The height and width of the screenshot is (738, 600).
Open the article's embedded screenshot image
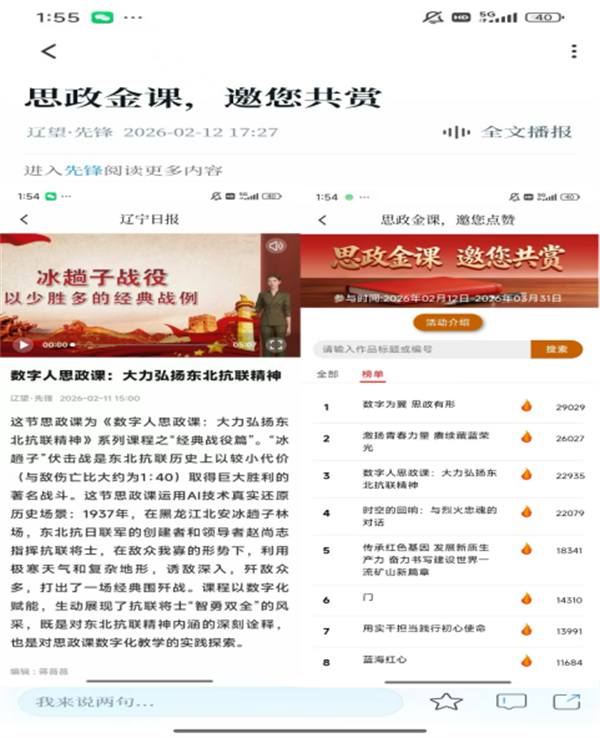[300, 430]
